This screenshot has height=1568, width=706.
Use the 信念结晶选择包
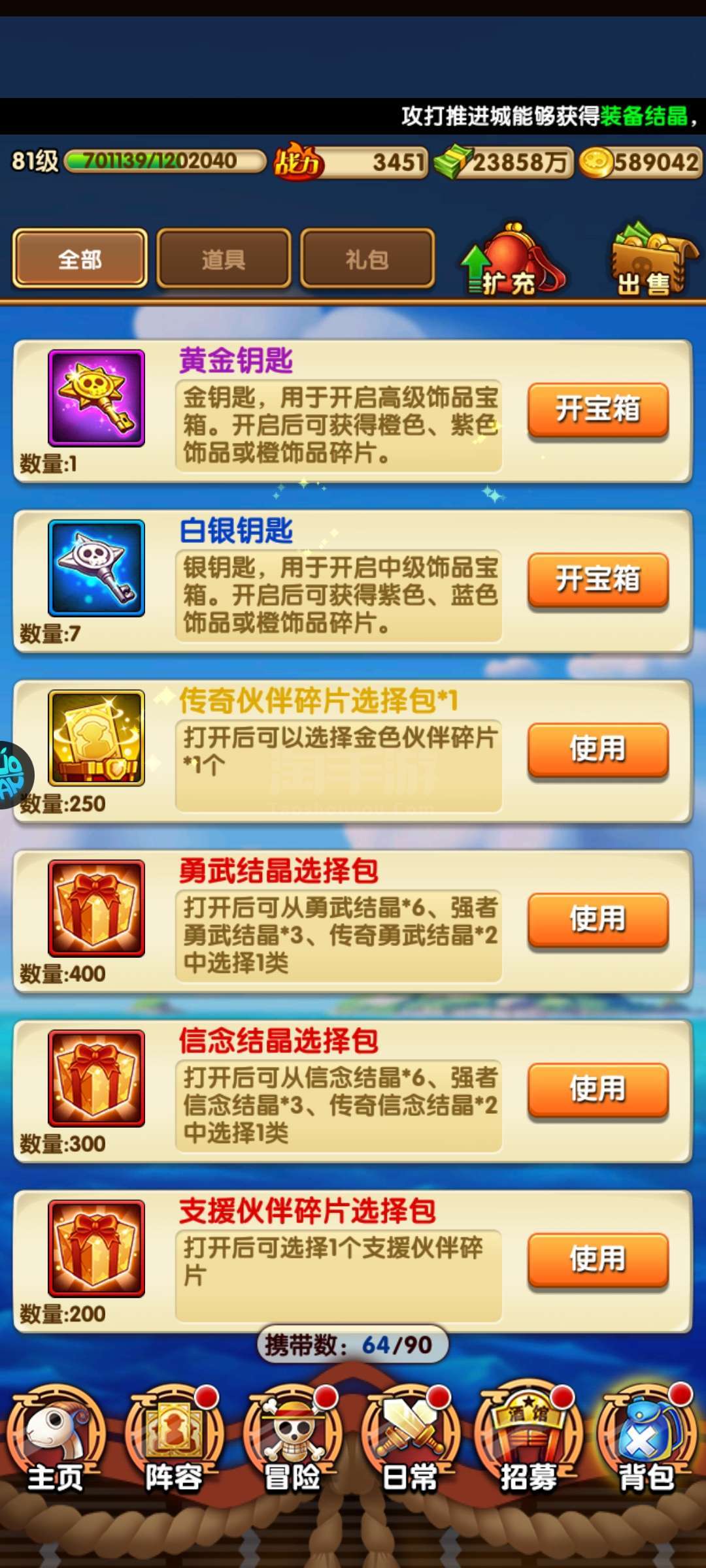pos(598,1089)
